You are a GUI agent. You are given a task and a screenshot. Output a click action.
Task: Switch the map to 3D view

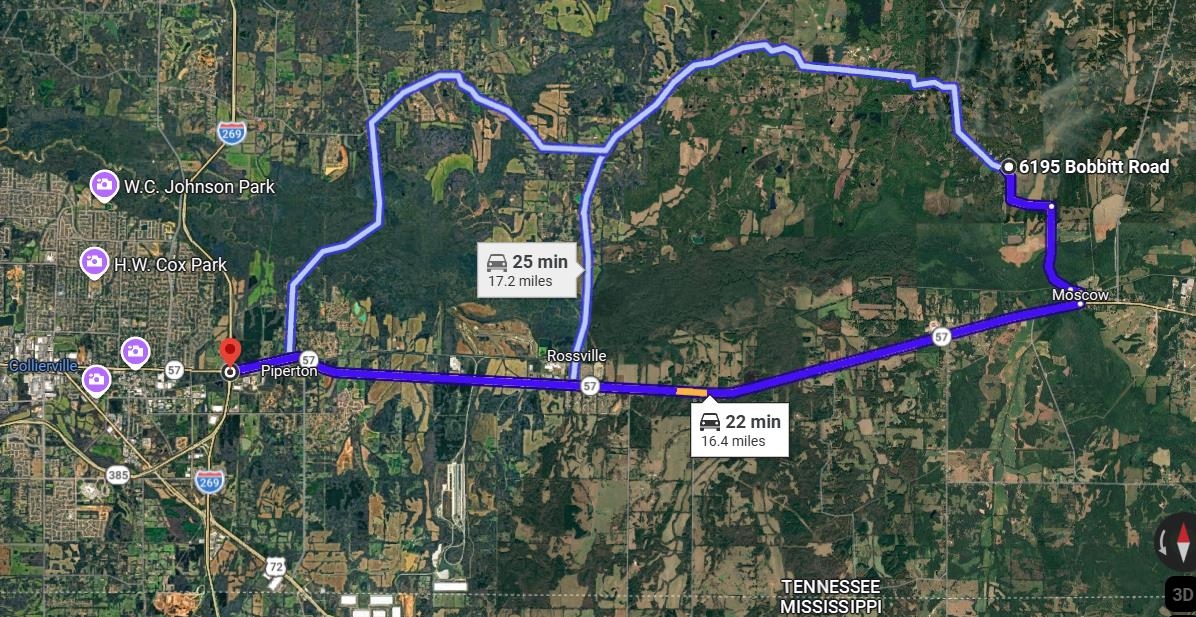click(1181, 594)
